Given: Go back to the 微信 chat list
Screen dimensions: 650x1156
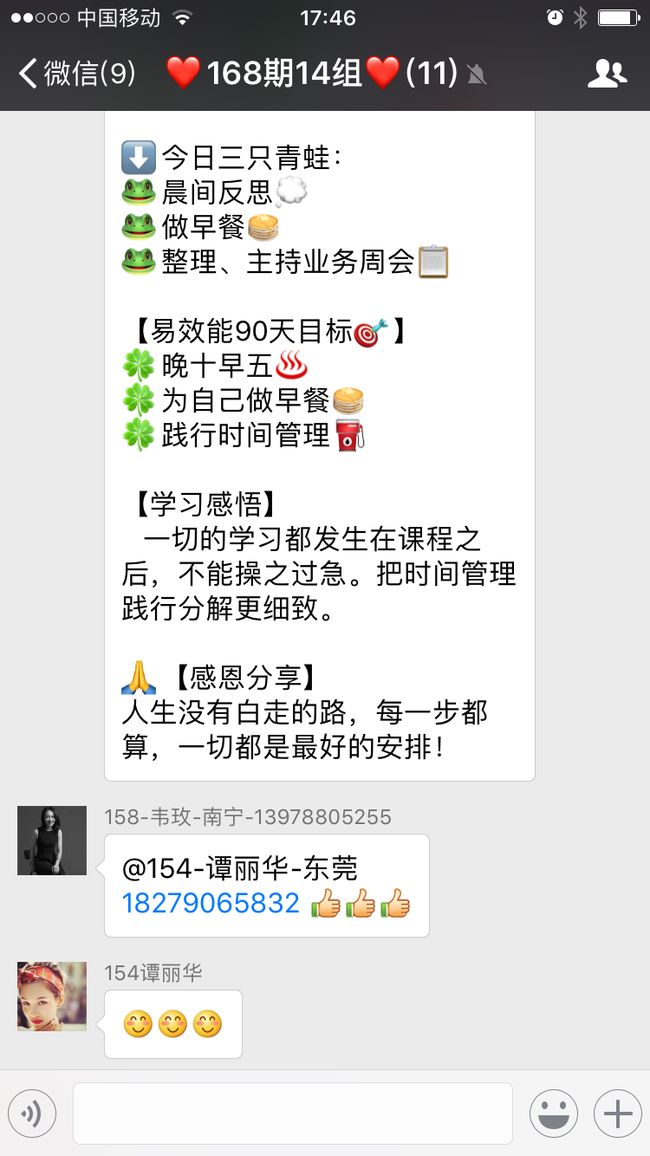Looking at the screenshot, I should (x=77, y=73).
